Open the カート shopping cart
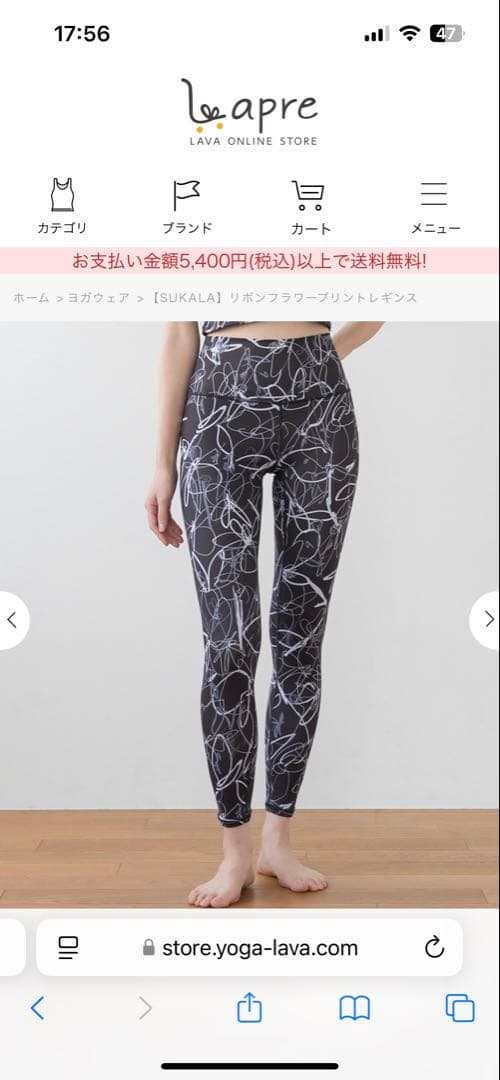The image size is (500, 1080). (x=311, y=206)
